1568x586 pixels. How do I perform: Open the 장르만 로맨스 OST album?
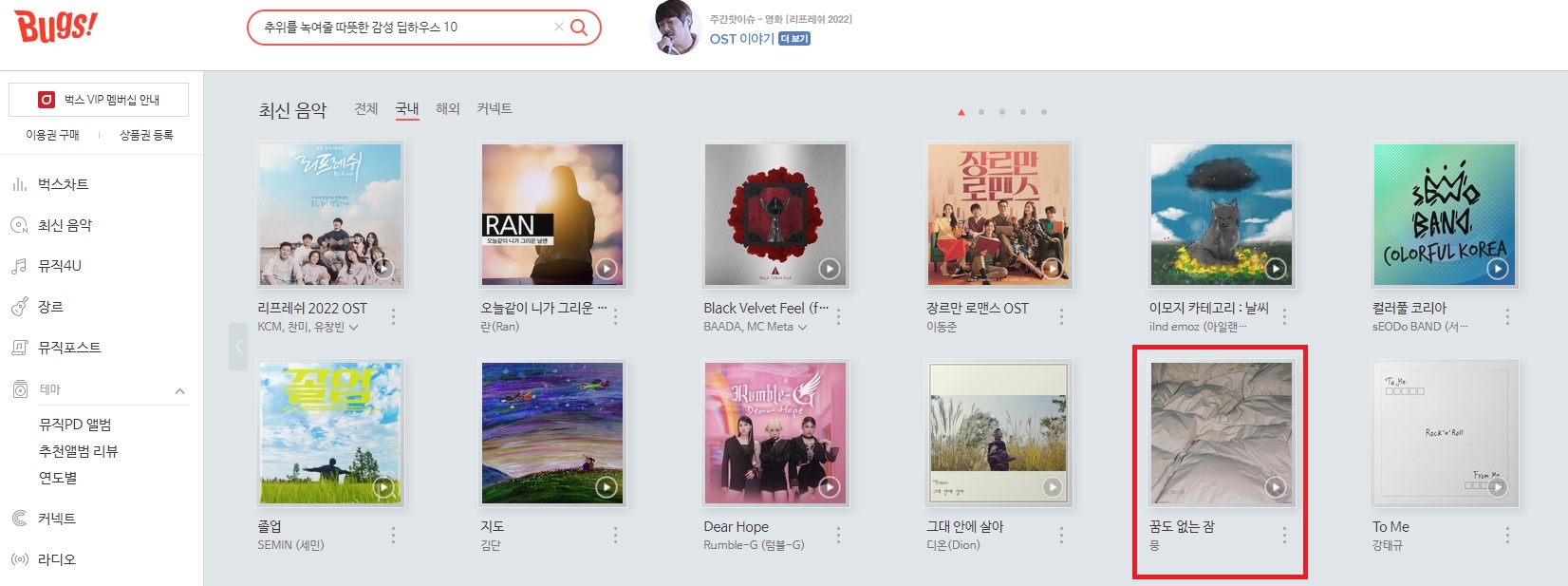point(998,215)
